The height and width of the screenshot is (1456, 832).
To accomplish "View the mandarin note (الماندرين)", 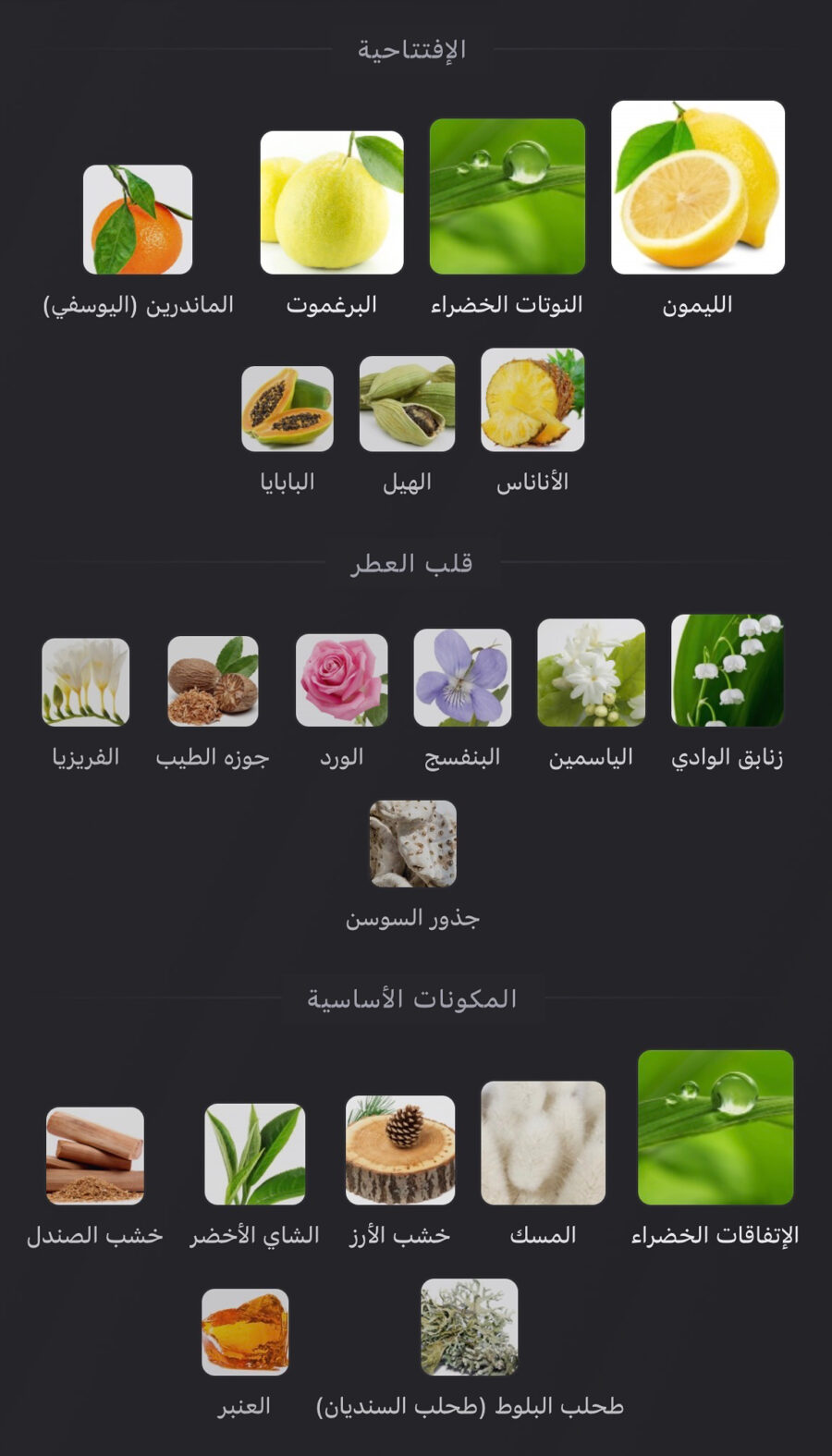I will (x=138, y=220).
